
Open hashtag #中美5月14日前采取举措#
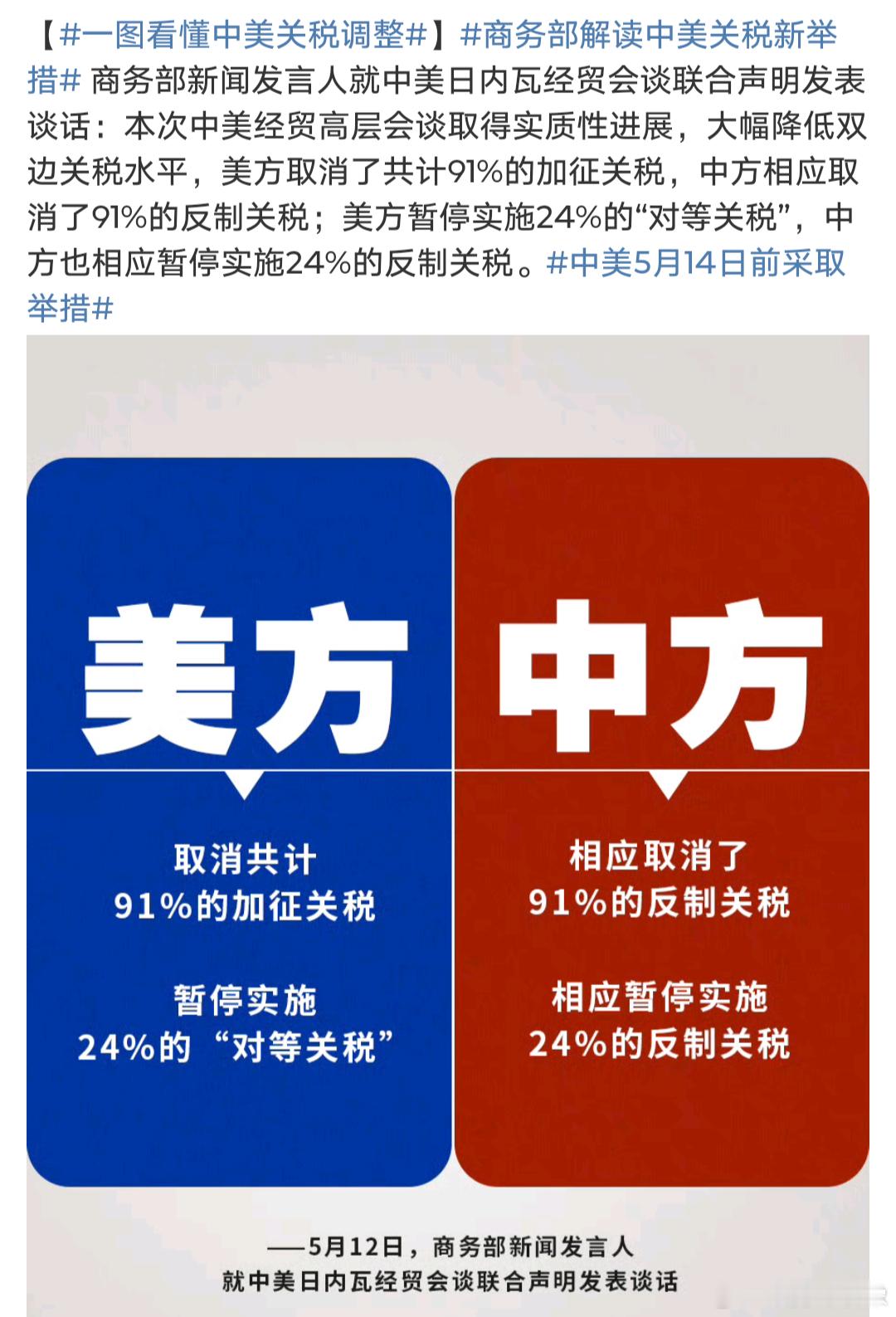[695, 263]
